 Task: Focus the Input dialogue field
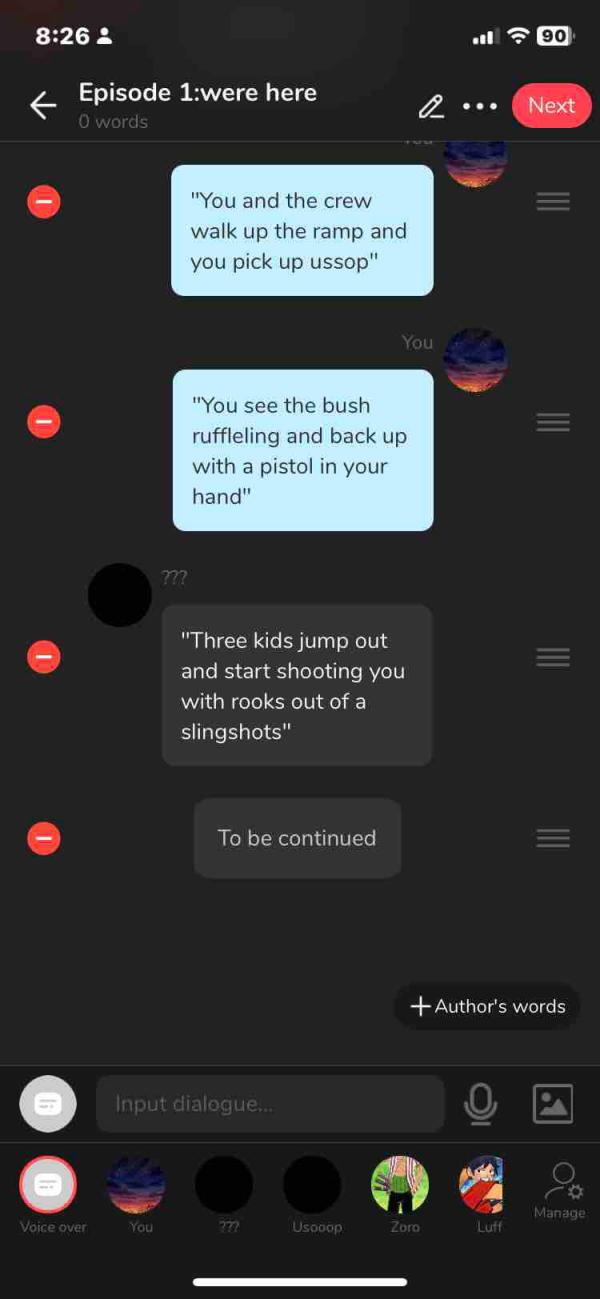[270, 1104]
